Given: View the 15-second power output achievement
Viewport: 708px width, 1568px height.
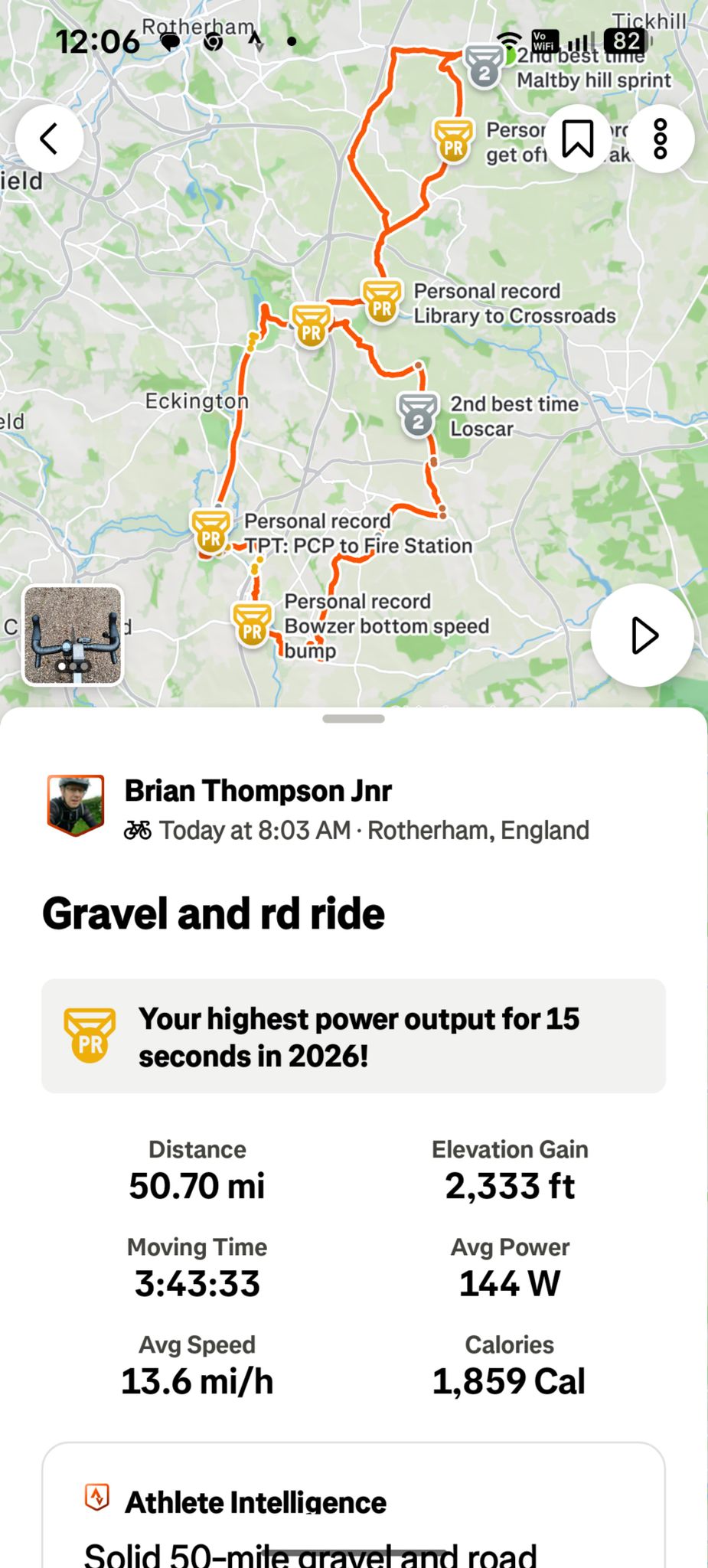Looking at the screenshot, I should coord(354,1036).
